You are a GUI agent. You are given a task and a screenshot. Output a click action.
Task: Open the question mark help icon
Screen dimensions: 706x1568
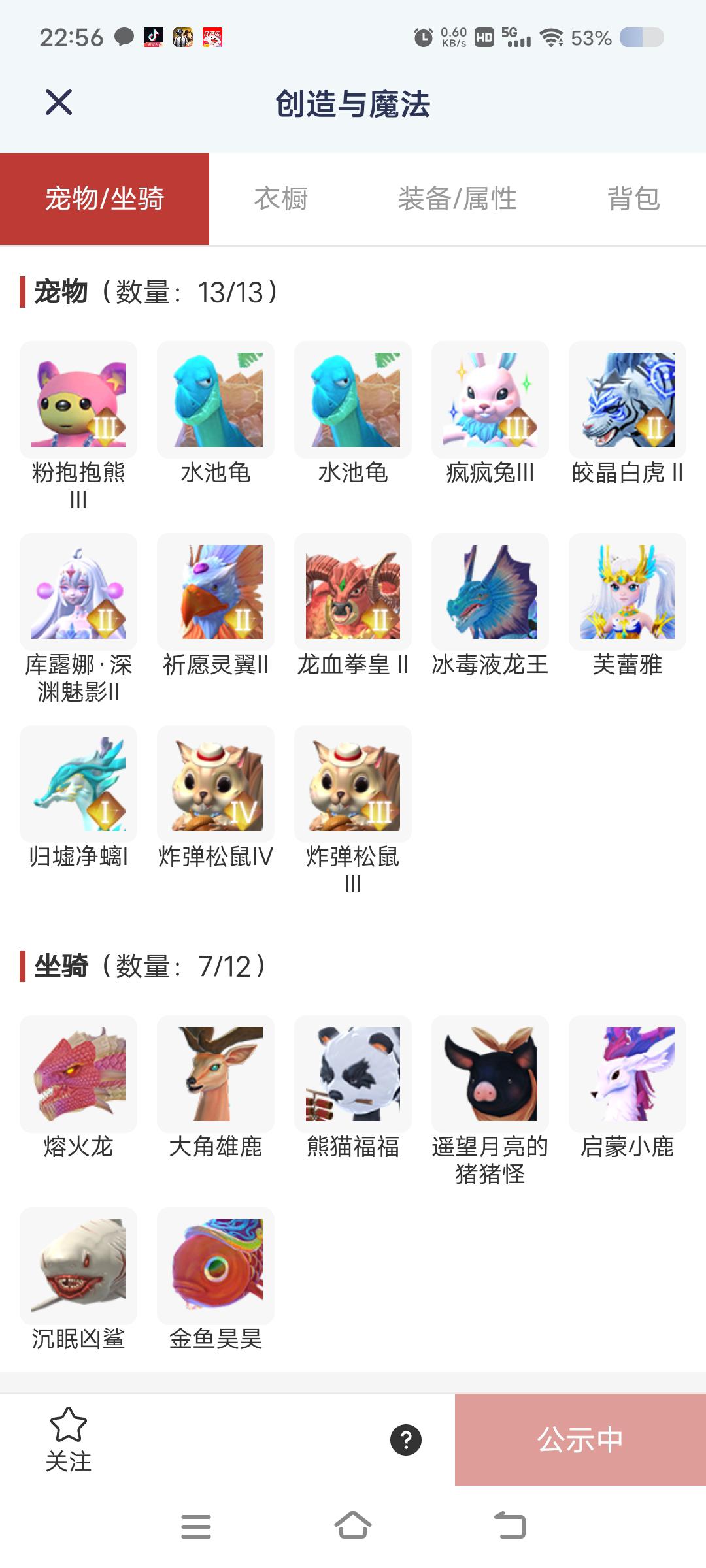click(405, 1439)
